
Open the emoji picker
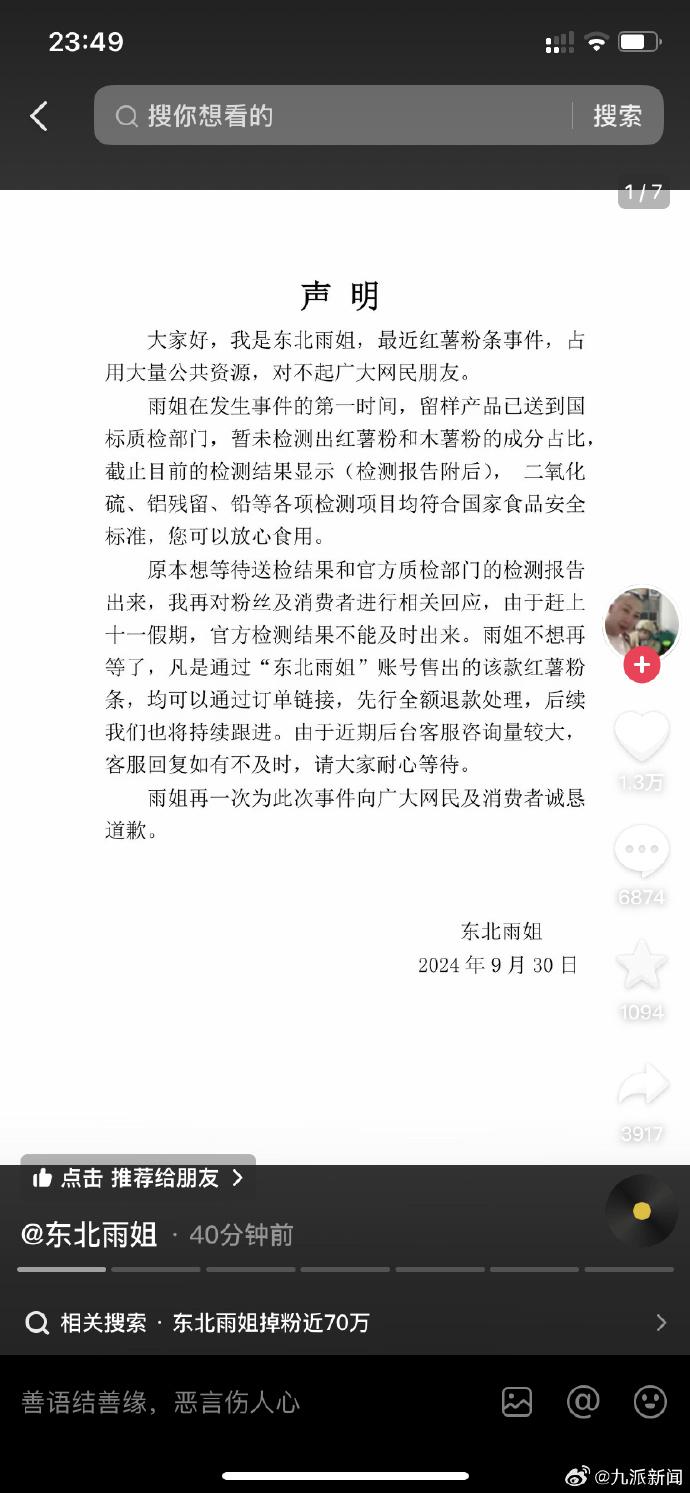[650, 1402]
